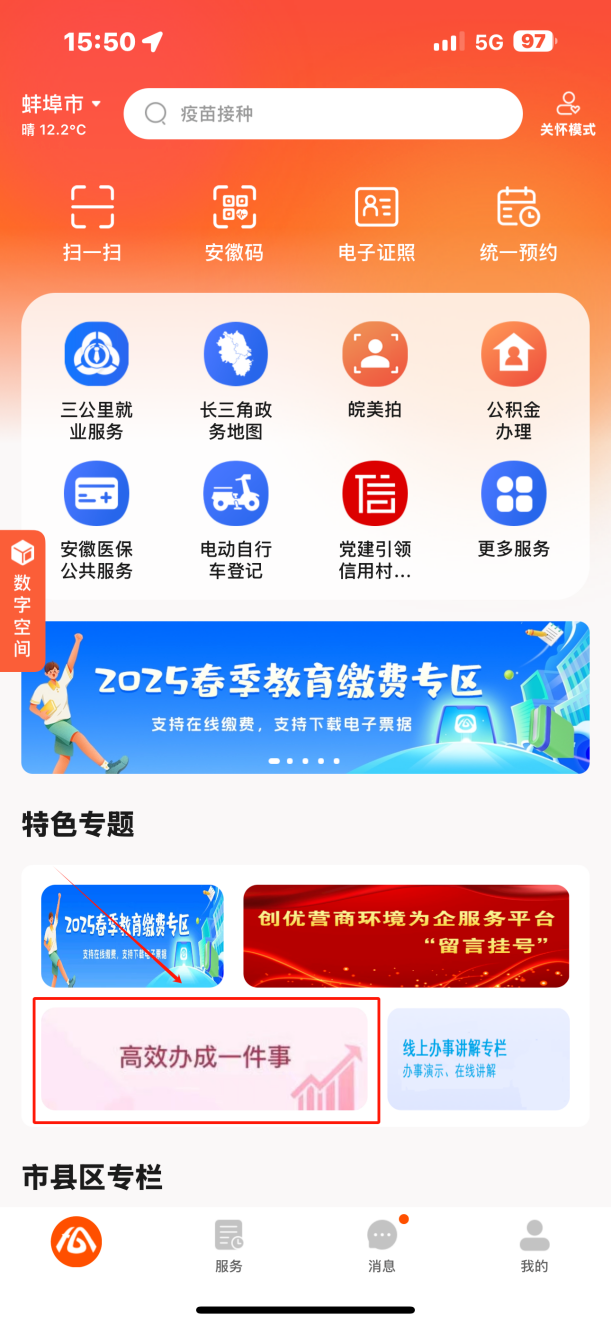Show 更多服务 more services

514,508
